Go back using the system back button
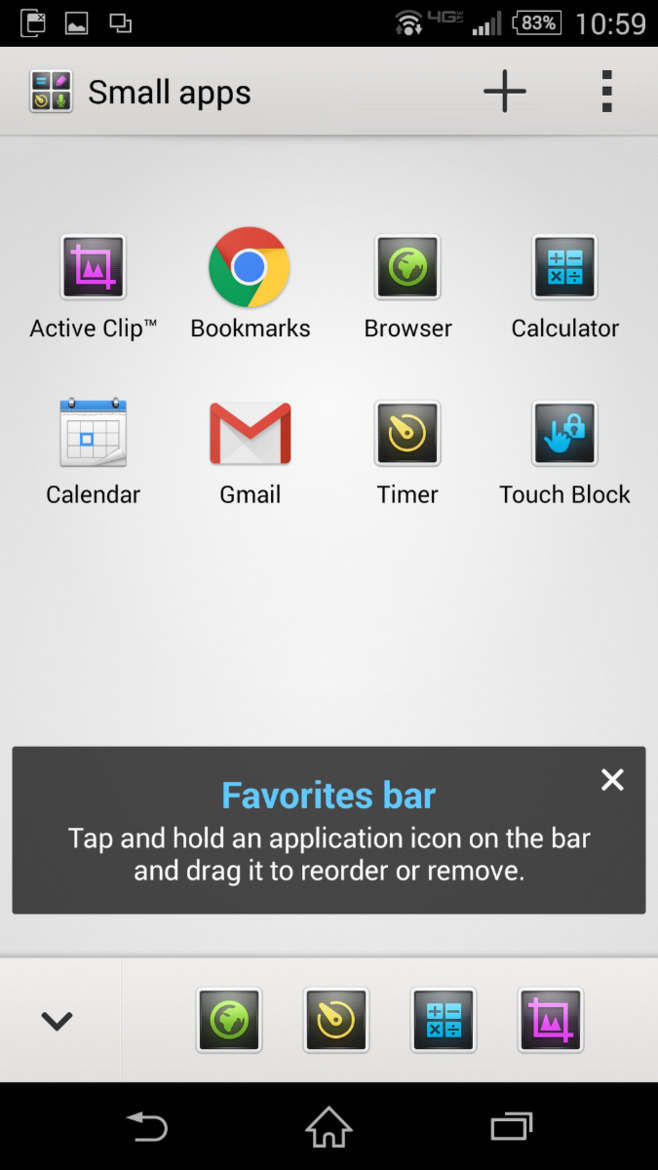658x1170 pixels. click(x=147, y=1127)
